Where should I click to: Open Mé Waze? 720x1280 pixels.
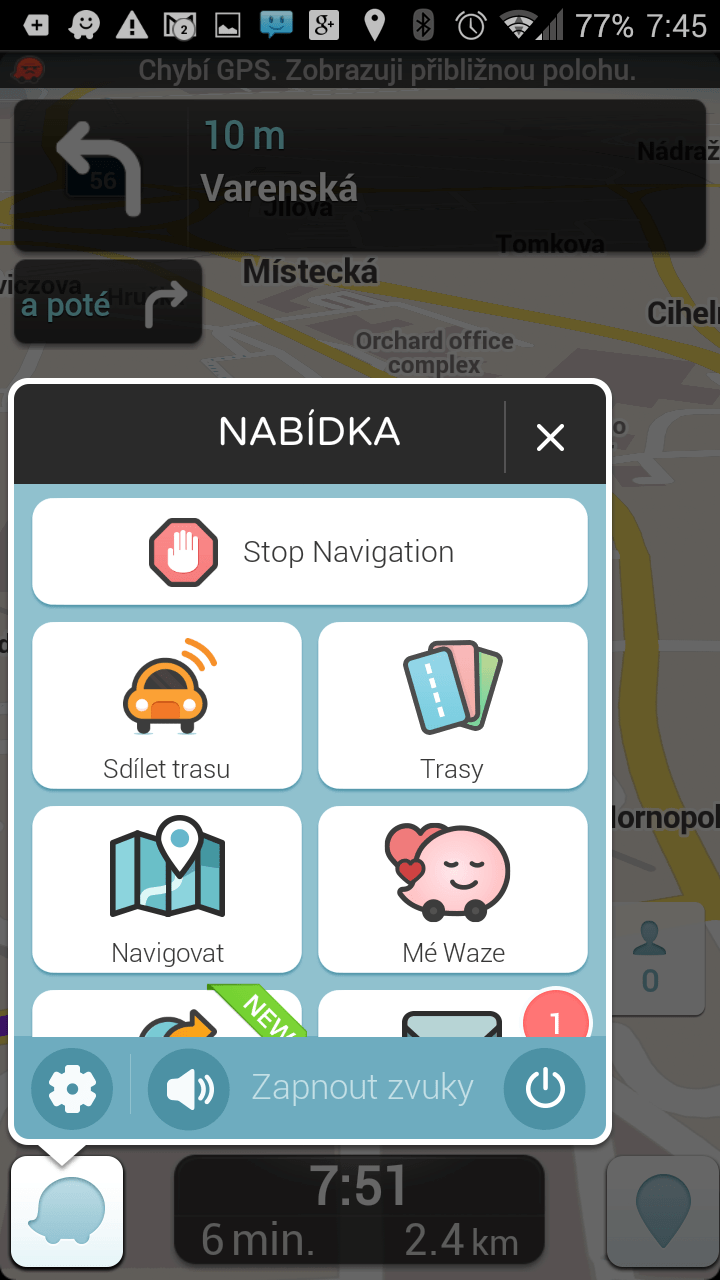pyautogui.click(x=452, y=889)
